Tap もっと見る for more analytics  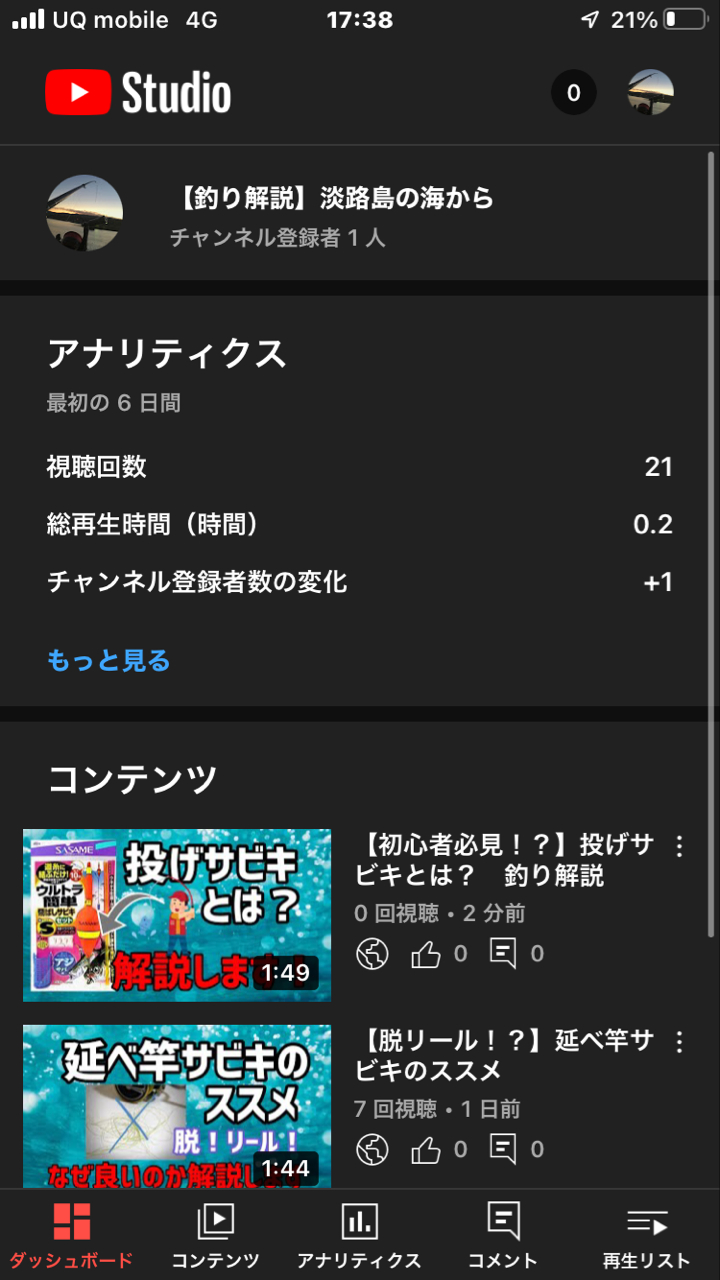point(109,660)
